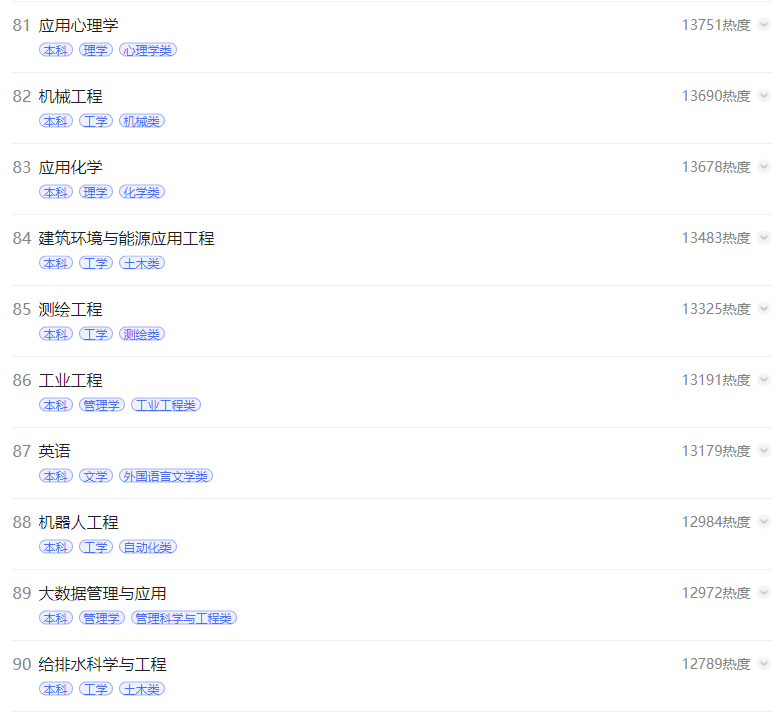Open the 大数据管理与应用 entry
The width and height of the screenshot is (783, 714).
point(102,593)
